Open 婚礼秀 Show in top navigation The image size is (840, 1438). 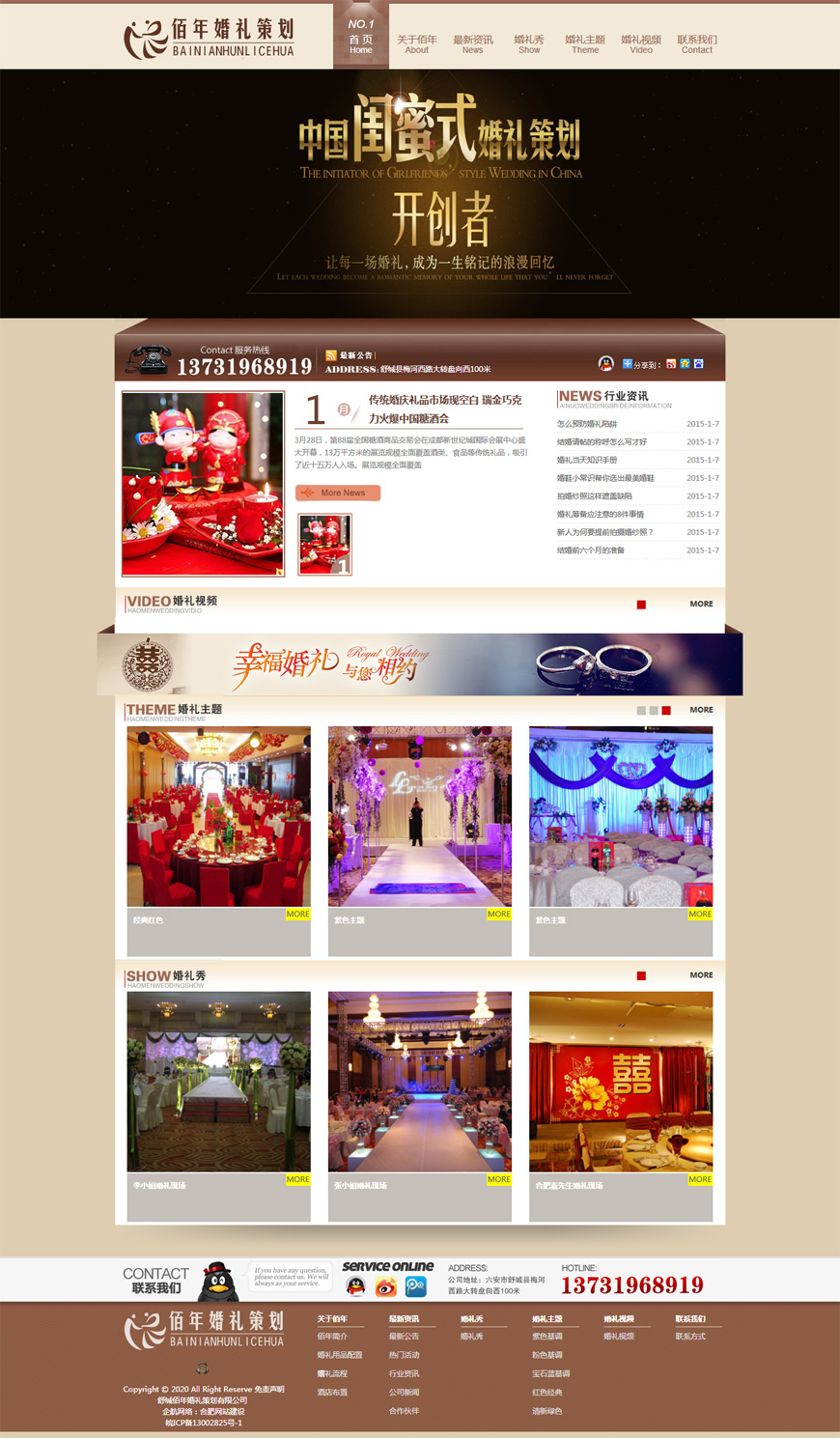tap(529, 44)
